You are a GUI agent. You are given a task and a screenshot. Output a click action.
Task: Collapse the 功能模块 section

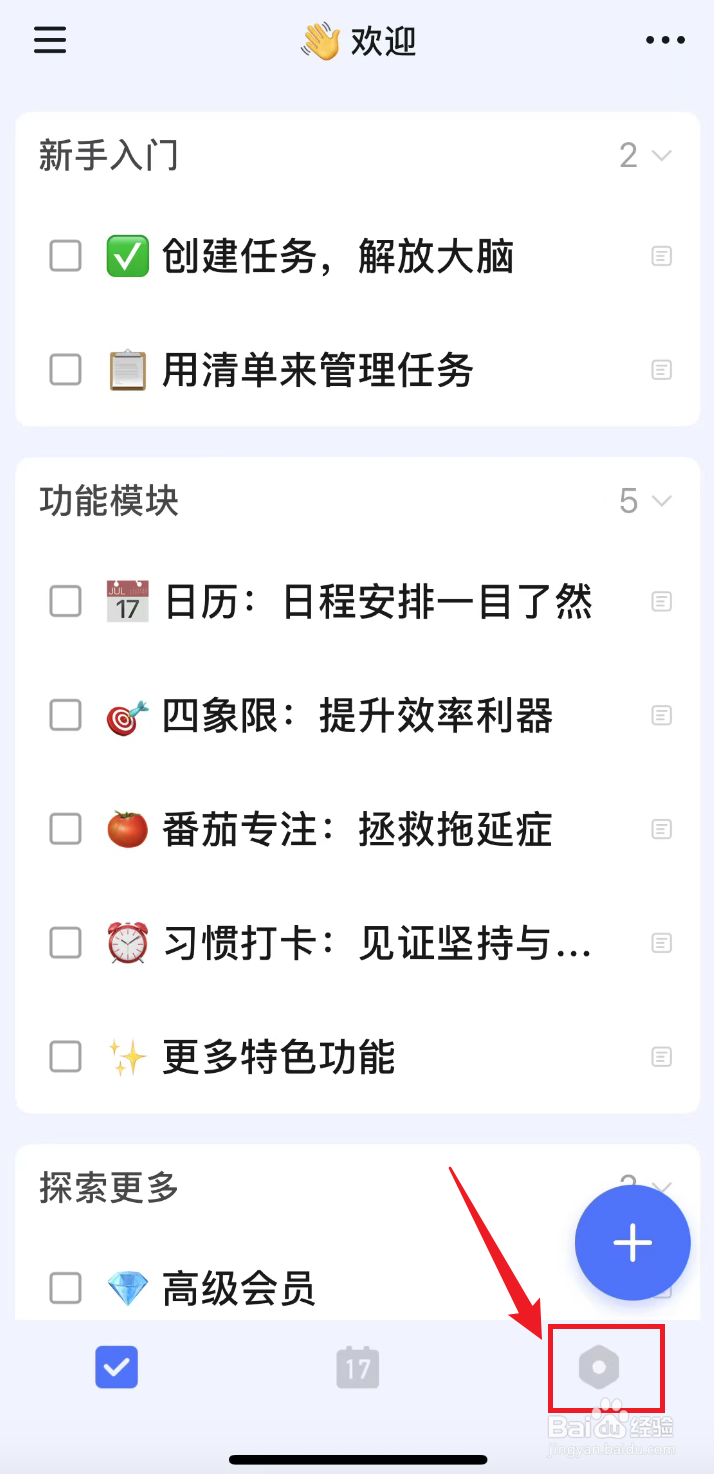click(660, 500)
